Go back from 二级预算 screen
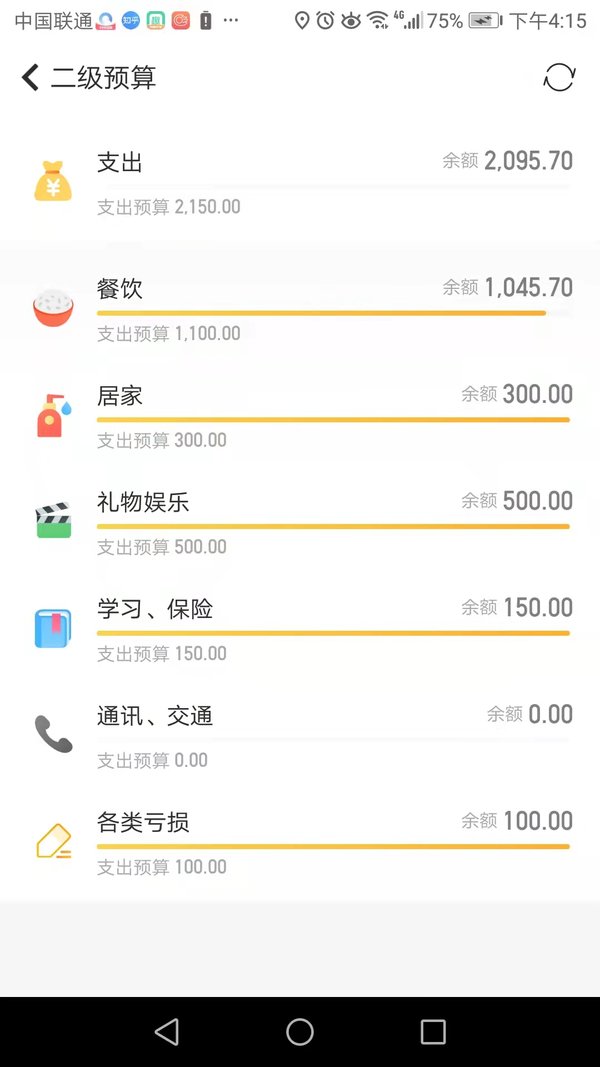This screenshot has width=600, height=1067. (30, 78)
